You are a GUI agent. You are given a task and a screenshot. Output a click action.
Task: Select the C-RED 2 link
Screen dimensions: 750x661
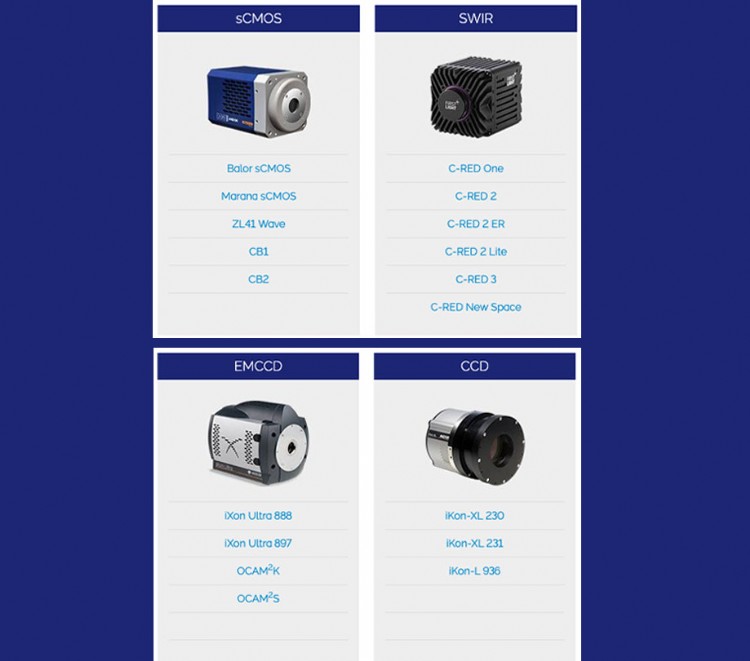point(475,196)
